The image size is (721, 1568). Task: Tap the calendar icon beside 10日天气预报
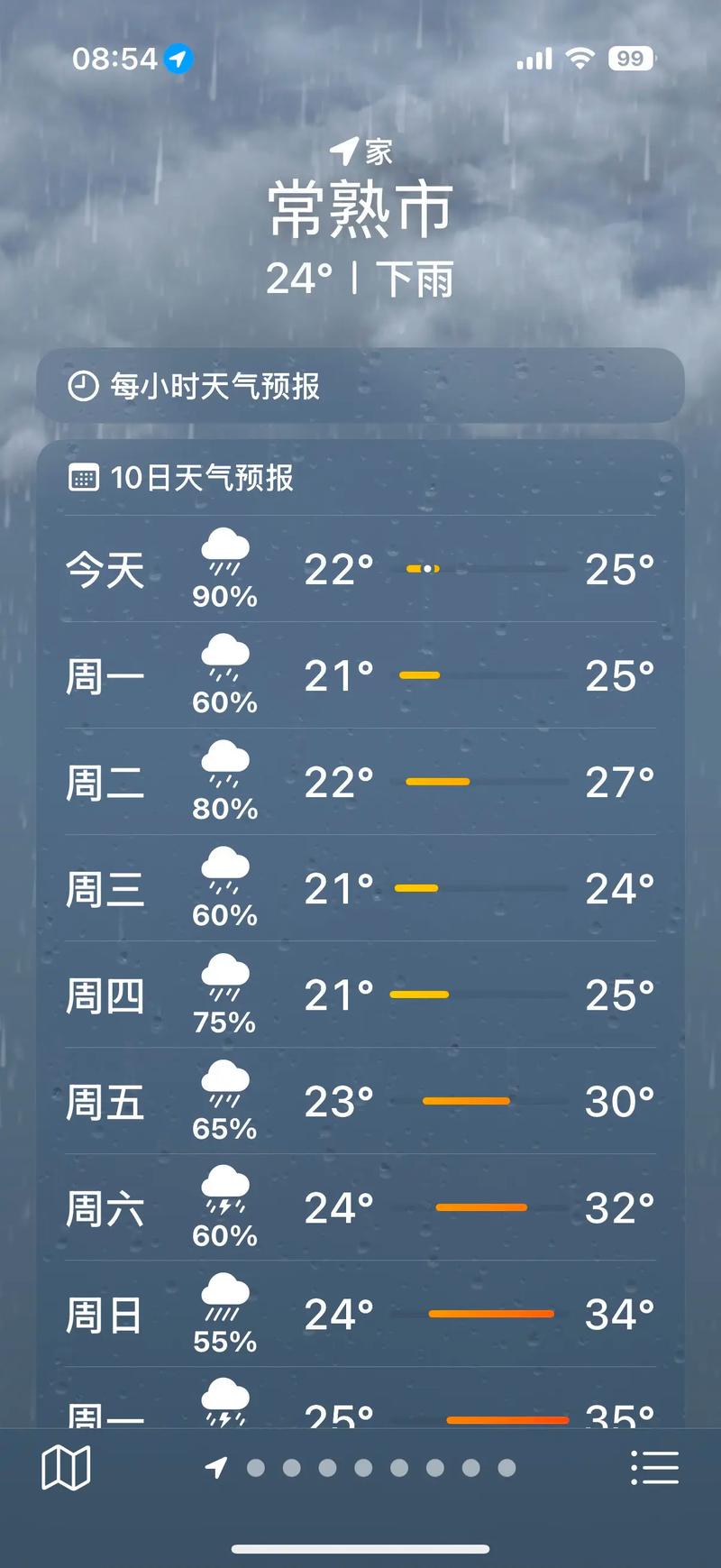click(x=83, y=478)
